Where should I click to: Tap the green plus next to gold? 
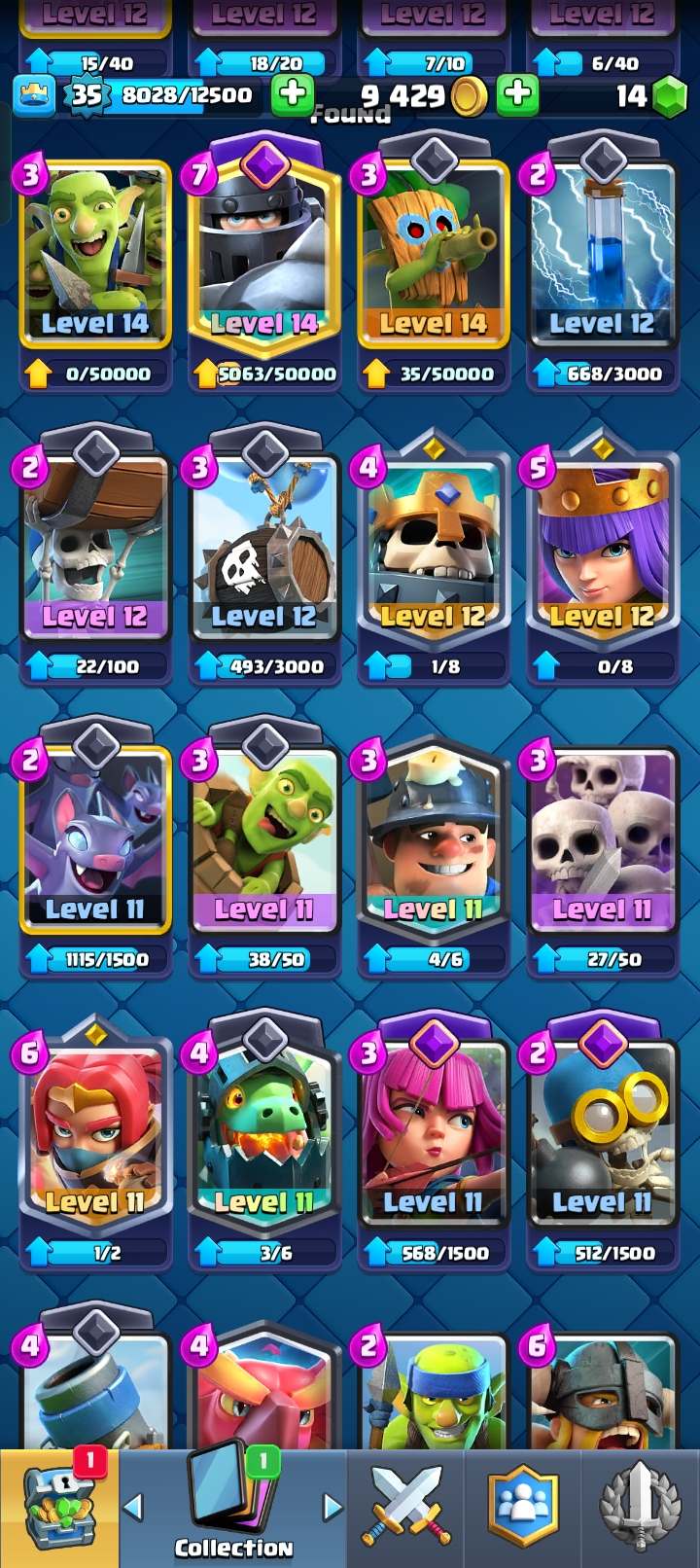point(517,95)
